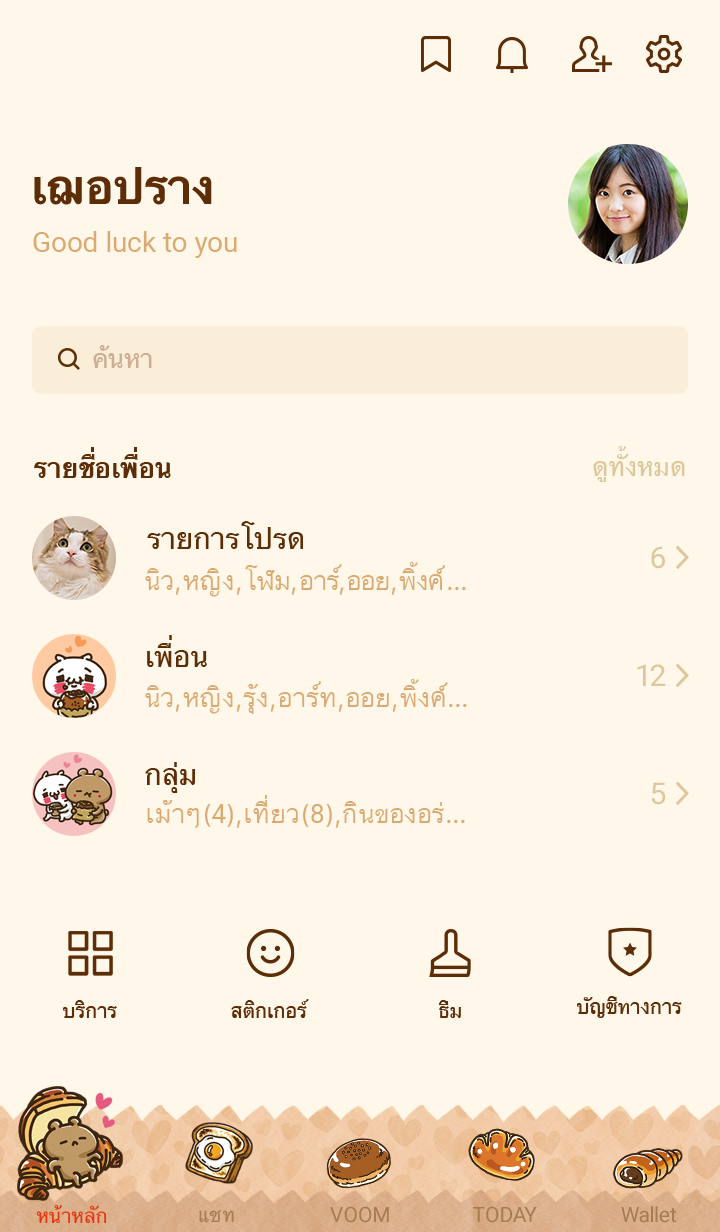
Task: Go to the VOOM tab
Action: (360, 1170)
